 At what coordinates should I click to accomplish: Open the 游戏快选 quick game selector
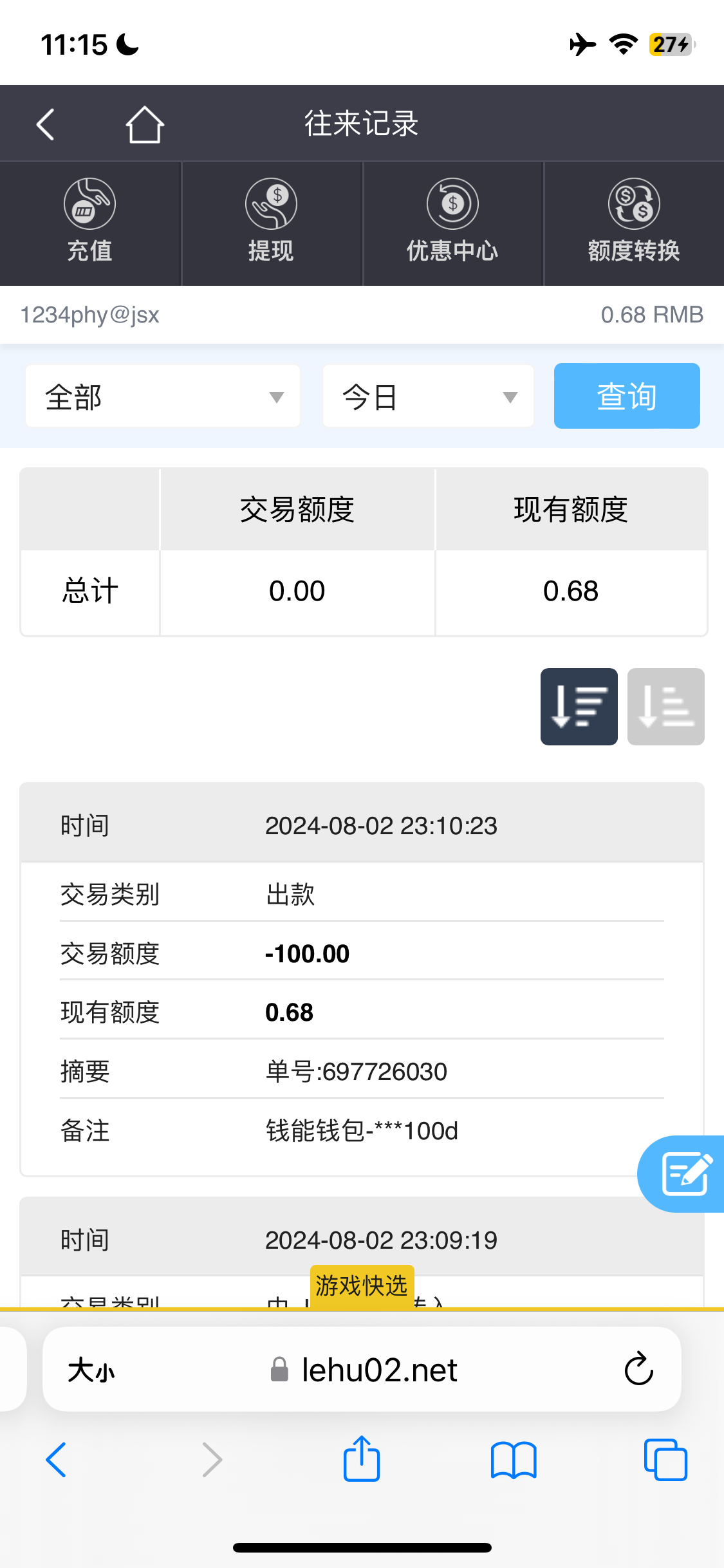tap(362, 1286)
